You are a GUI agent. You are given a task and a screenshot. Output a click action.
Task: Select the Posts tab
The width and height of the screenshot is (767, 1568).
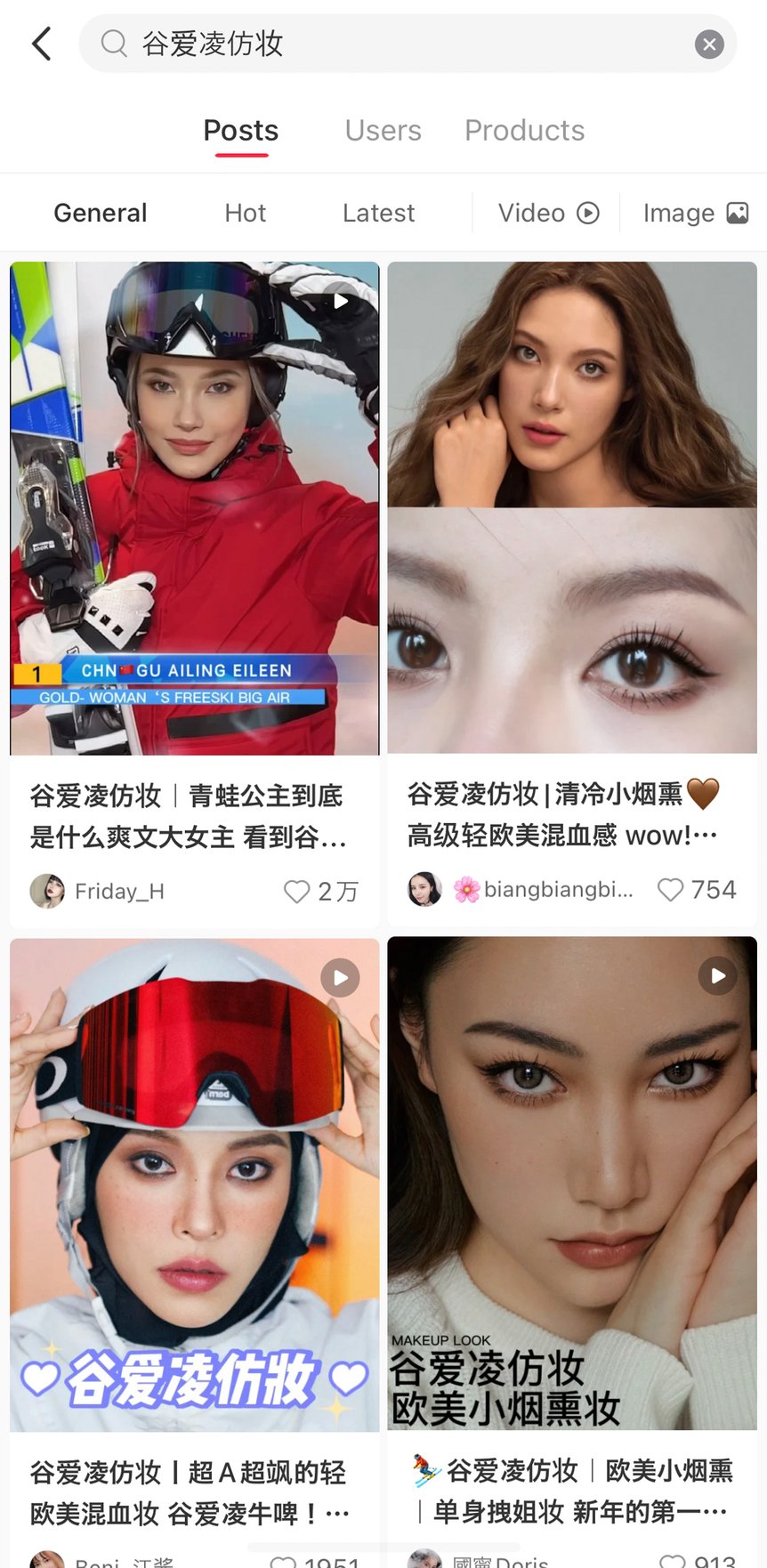[x=240, y=131]
